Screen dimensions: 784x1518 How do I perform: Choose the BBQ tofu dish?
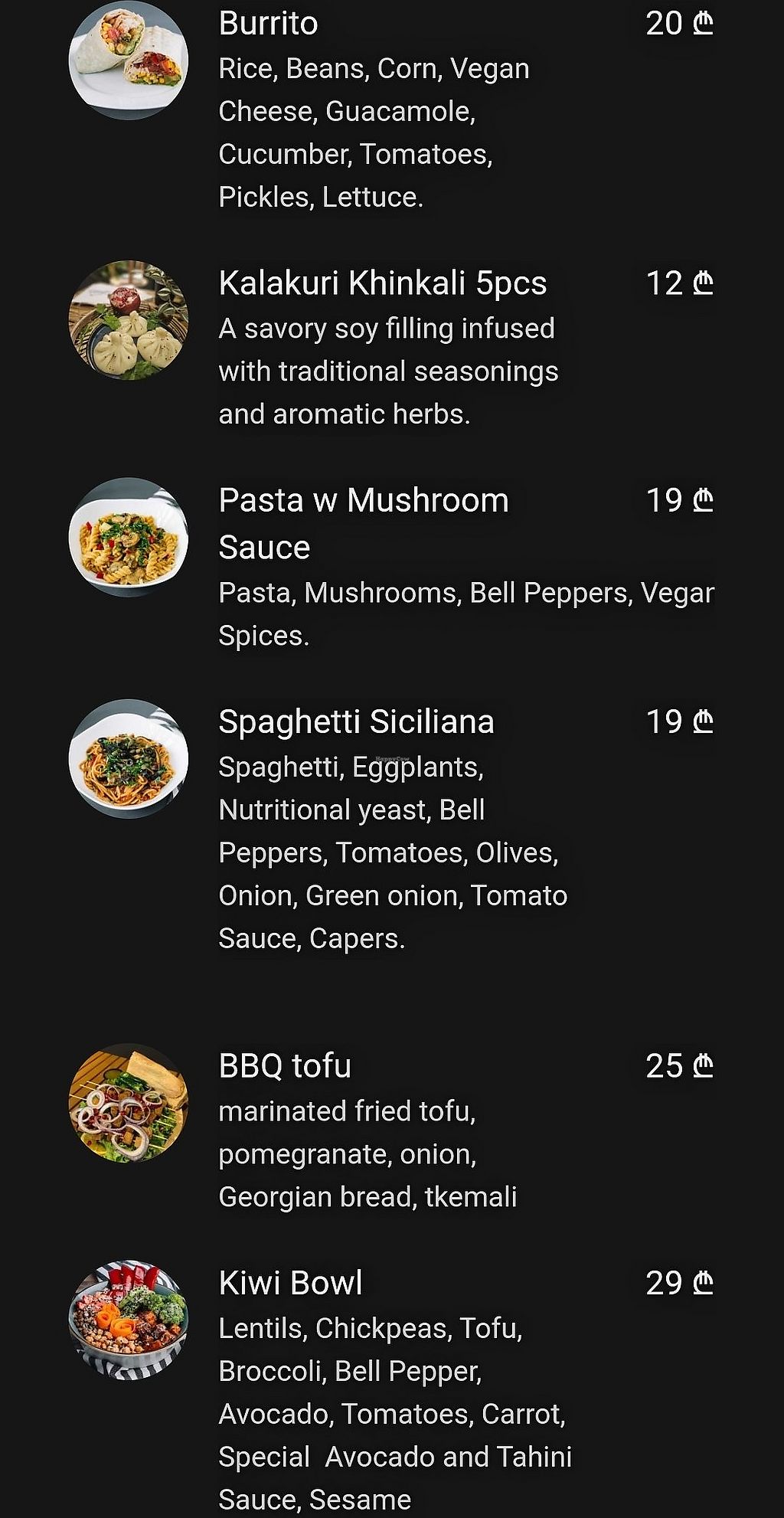(x=285, y=1066)
